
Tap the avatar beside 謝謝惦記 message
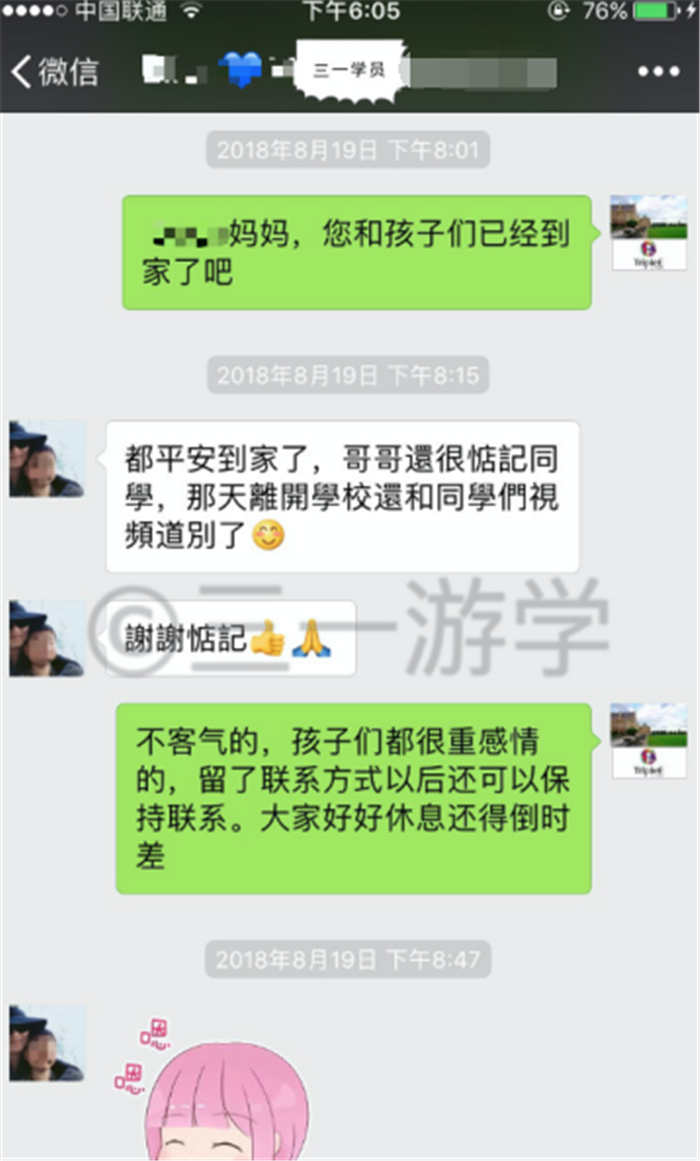click(x=47, y=638)
